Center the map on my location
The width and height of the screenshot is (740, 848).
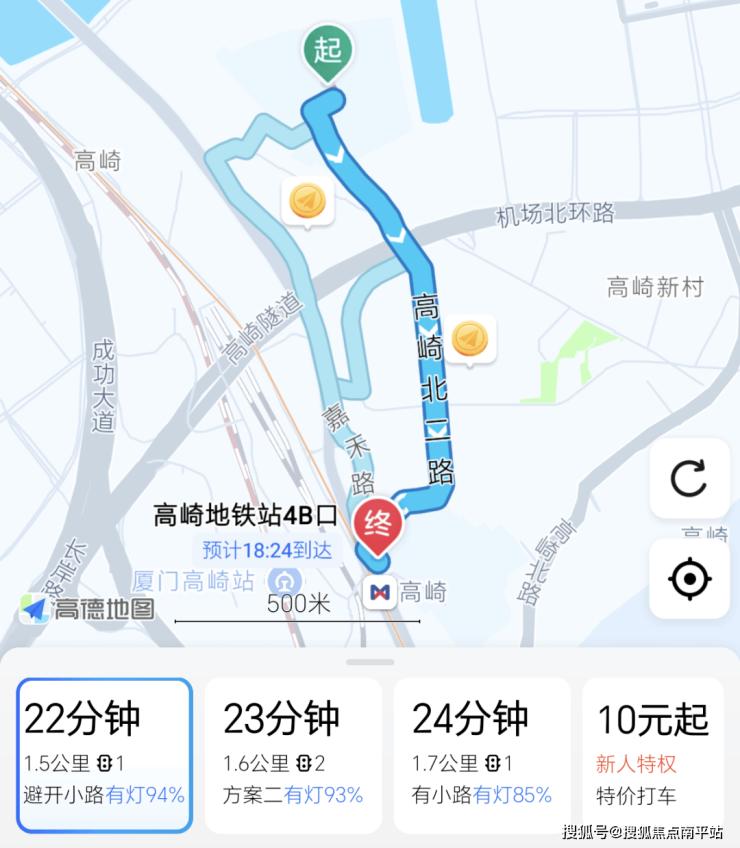tap(689, 578)
